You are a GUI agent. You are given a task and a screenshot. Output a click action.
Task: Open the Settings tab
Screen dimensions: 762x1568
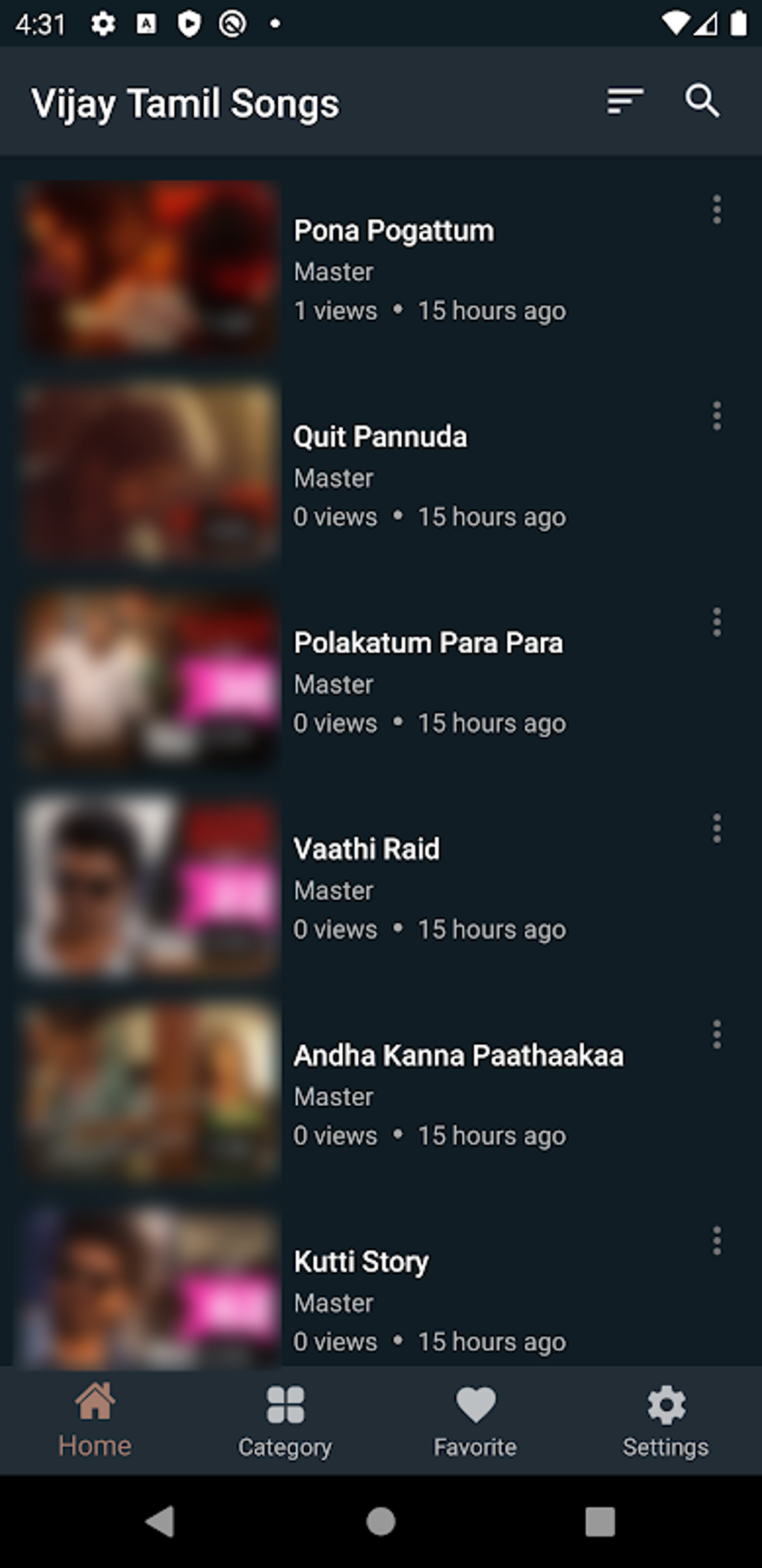pyautogui.click(x=666, y=1420)
